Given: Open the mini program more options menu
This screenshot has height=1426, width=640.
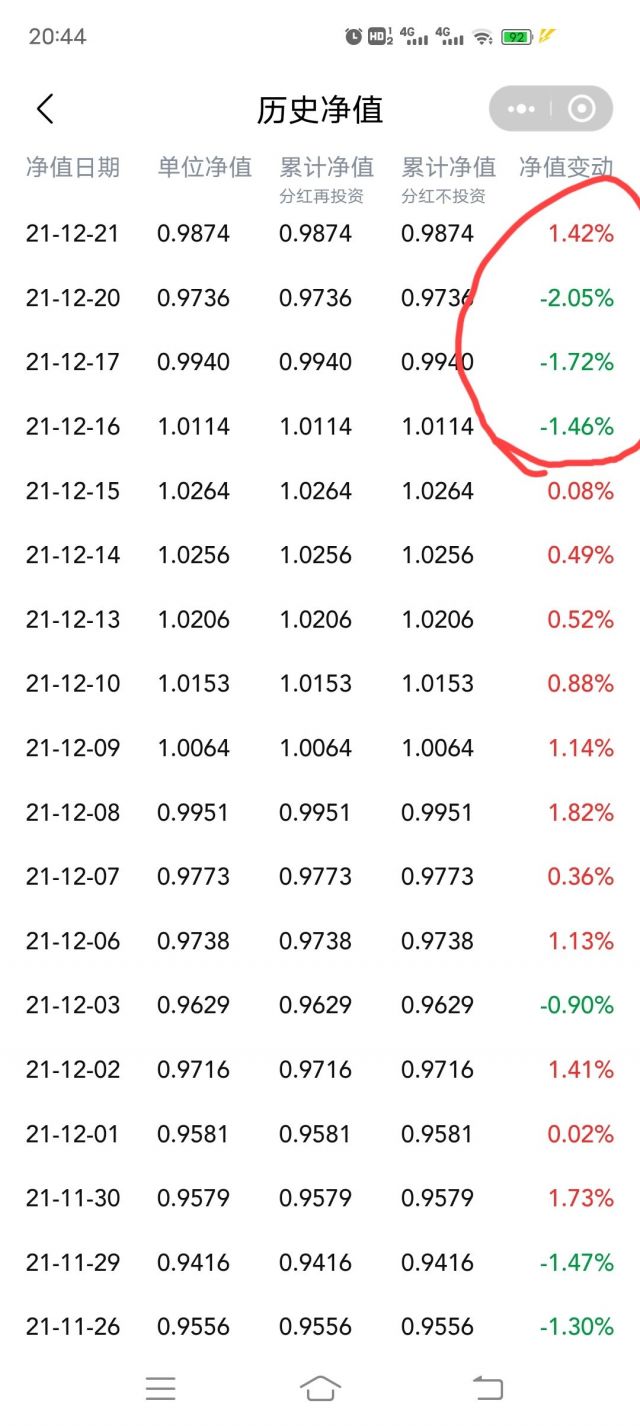Looking at the screenshot, I should click(521, 109).
